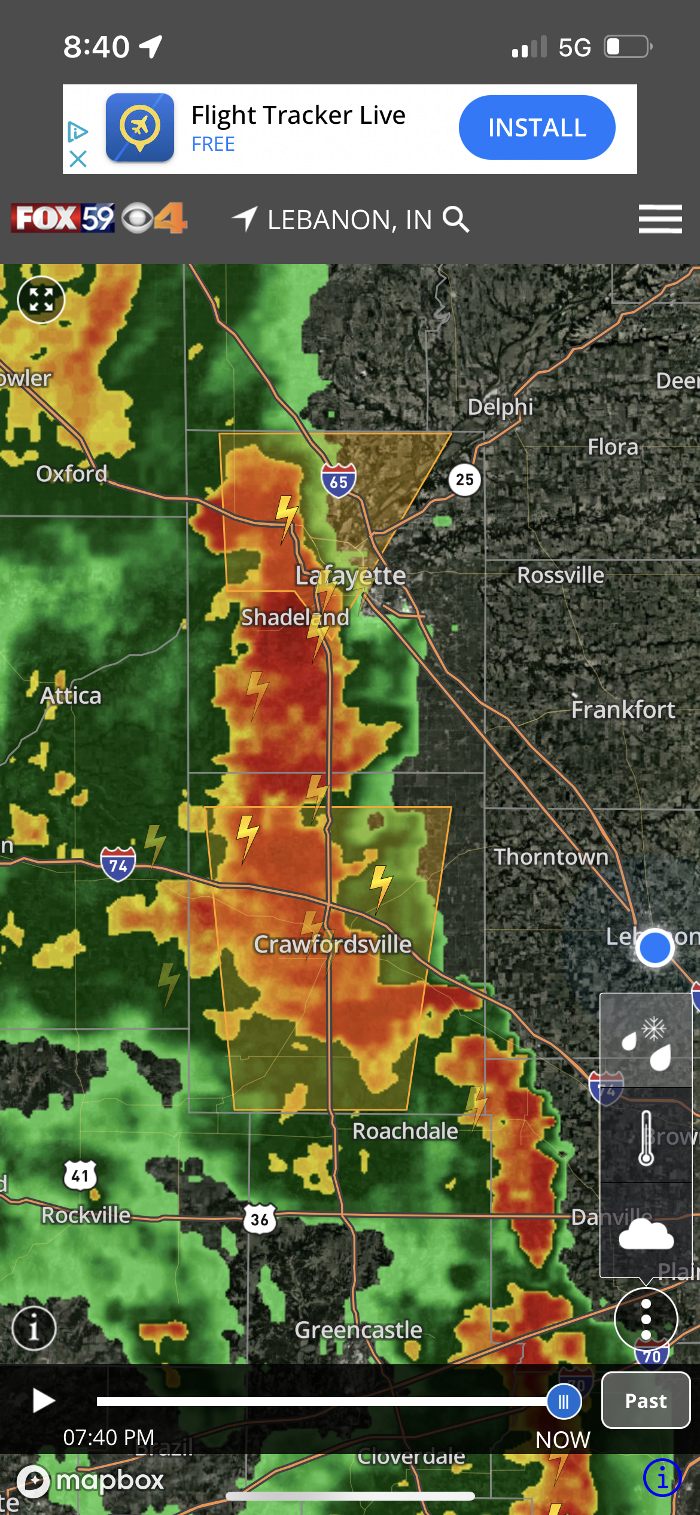Screen dimensions: 700x1515
Task: Open the hamburger menu
Action: click(660, 219)
